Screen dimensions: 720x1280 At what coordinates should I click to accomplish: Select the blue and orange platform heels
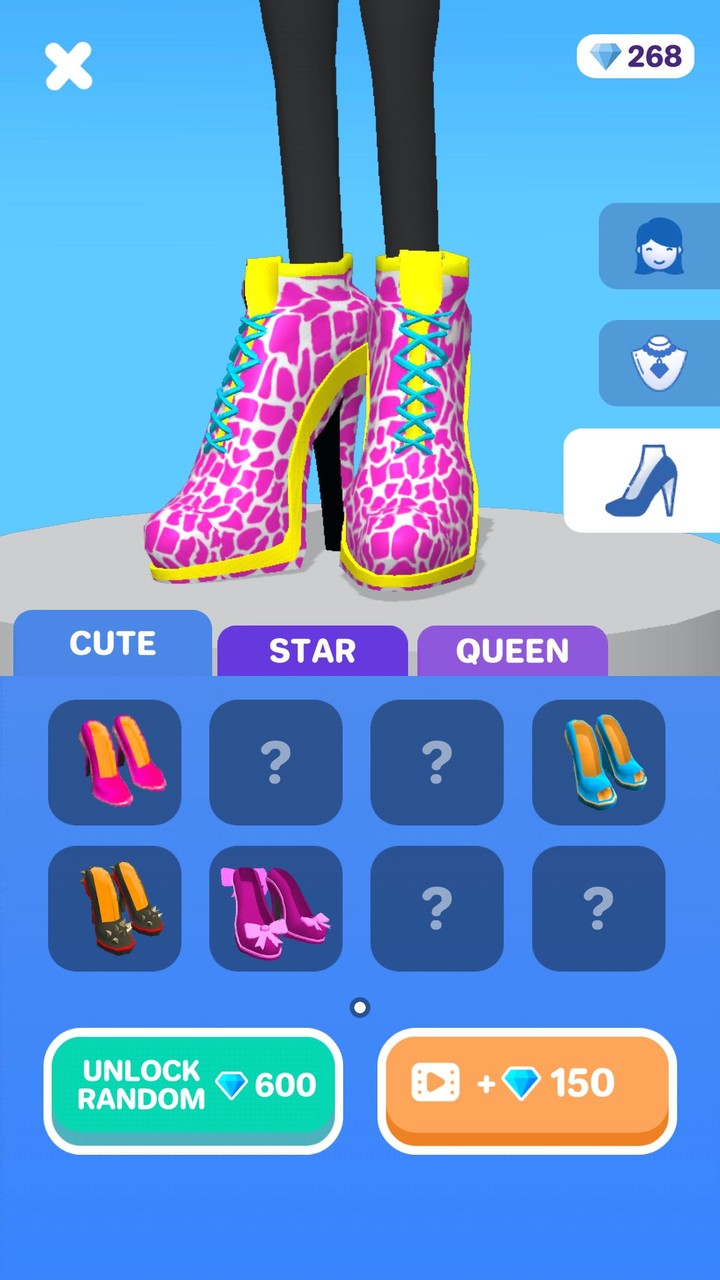pos(598,762)
